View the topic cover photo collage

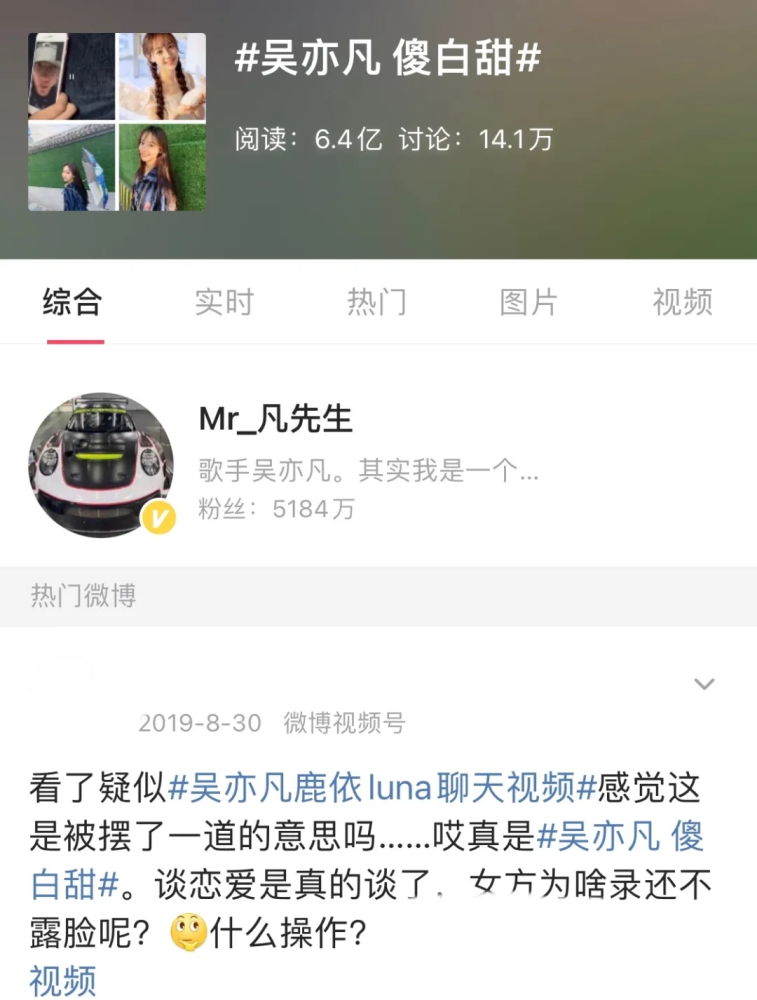(x=117, y=122)
